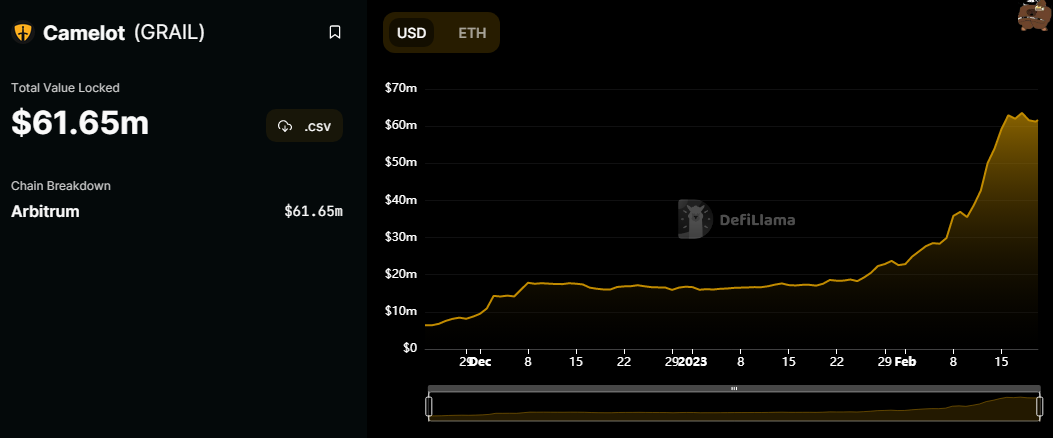
Task: Tap the left handle of range slider
Action: 429,406
